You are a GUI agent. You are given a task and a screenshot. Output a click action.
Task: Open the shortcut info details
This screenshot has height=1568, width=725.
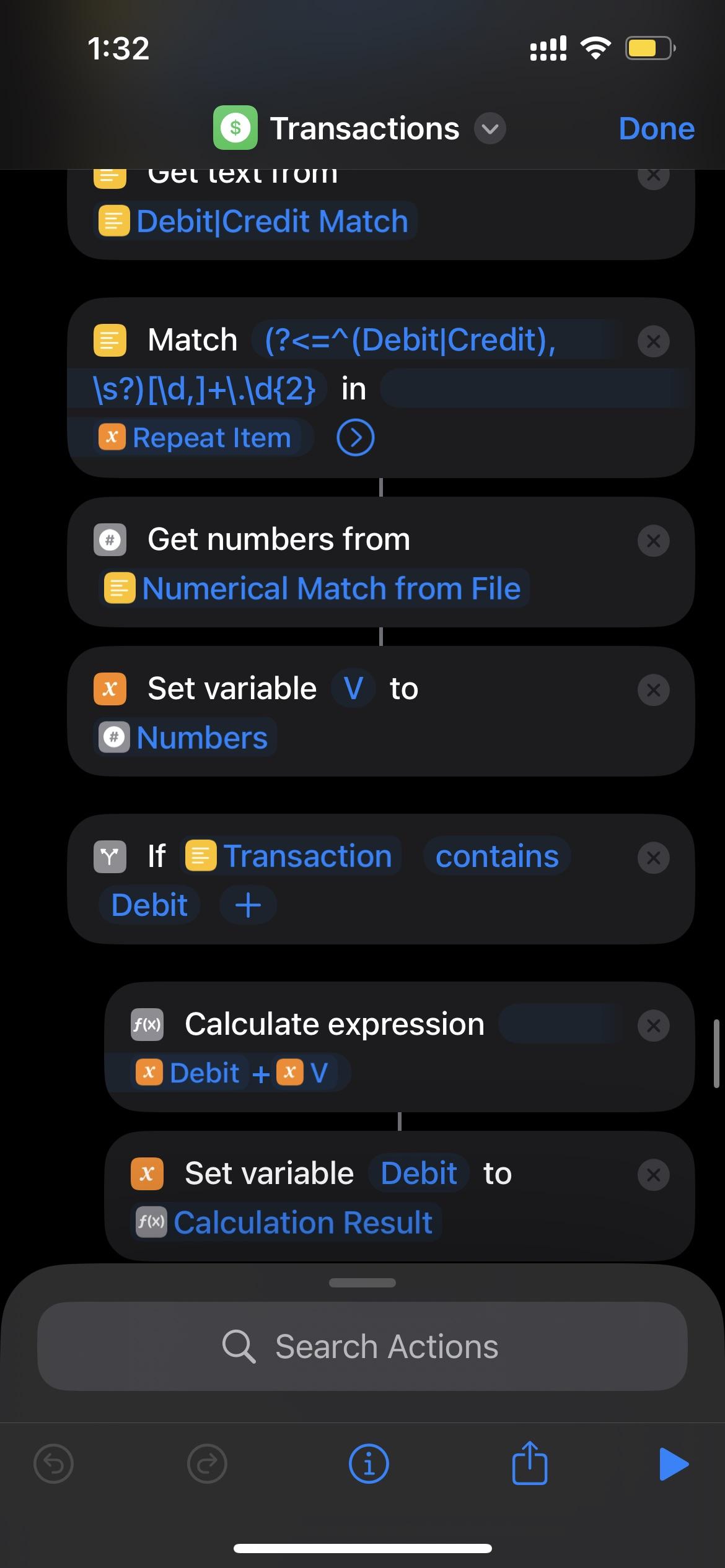[x=369, y=1464]
